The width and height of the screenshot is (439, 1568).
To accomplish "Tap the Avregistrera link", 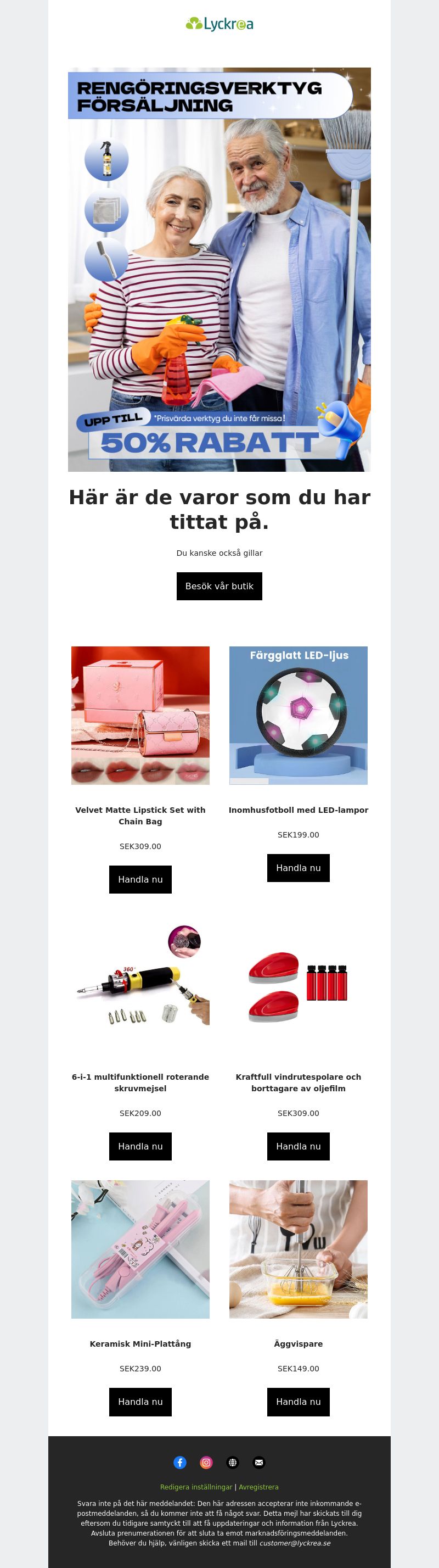I will [x=258, y=1486].
